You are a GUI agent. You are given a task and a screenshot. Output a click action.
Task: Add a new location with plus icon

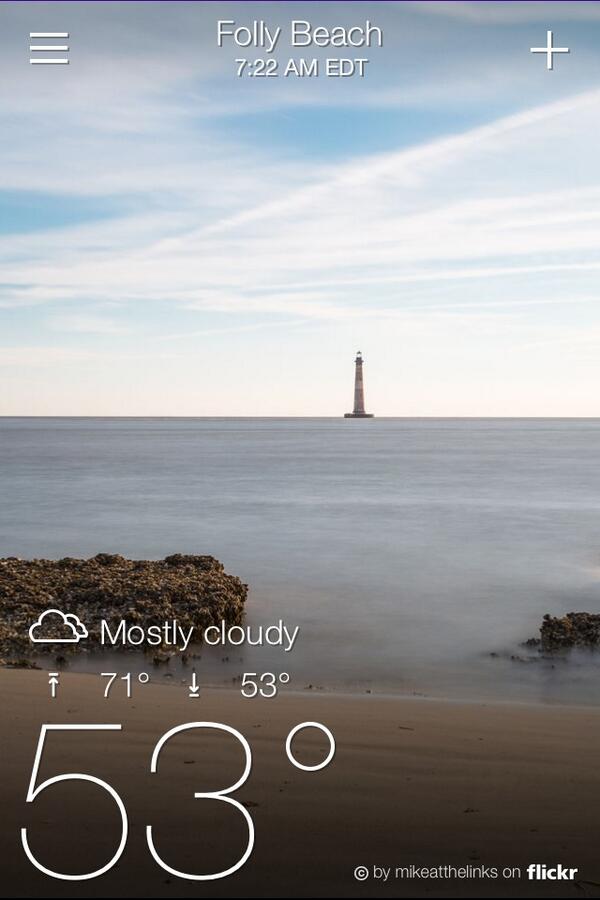click(x=549, y=50)
